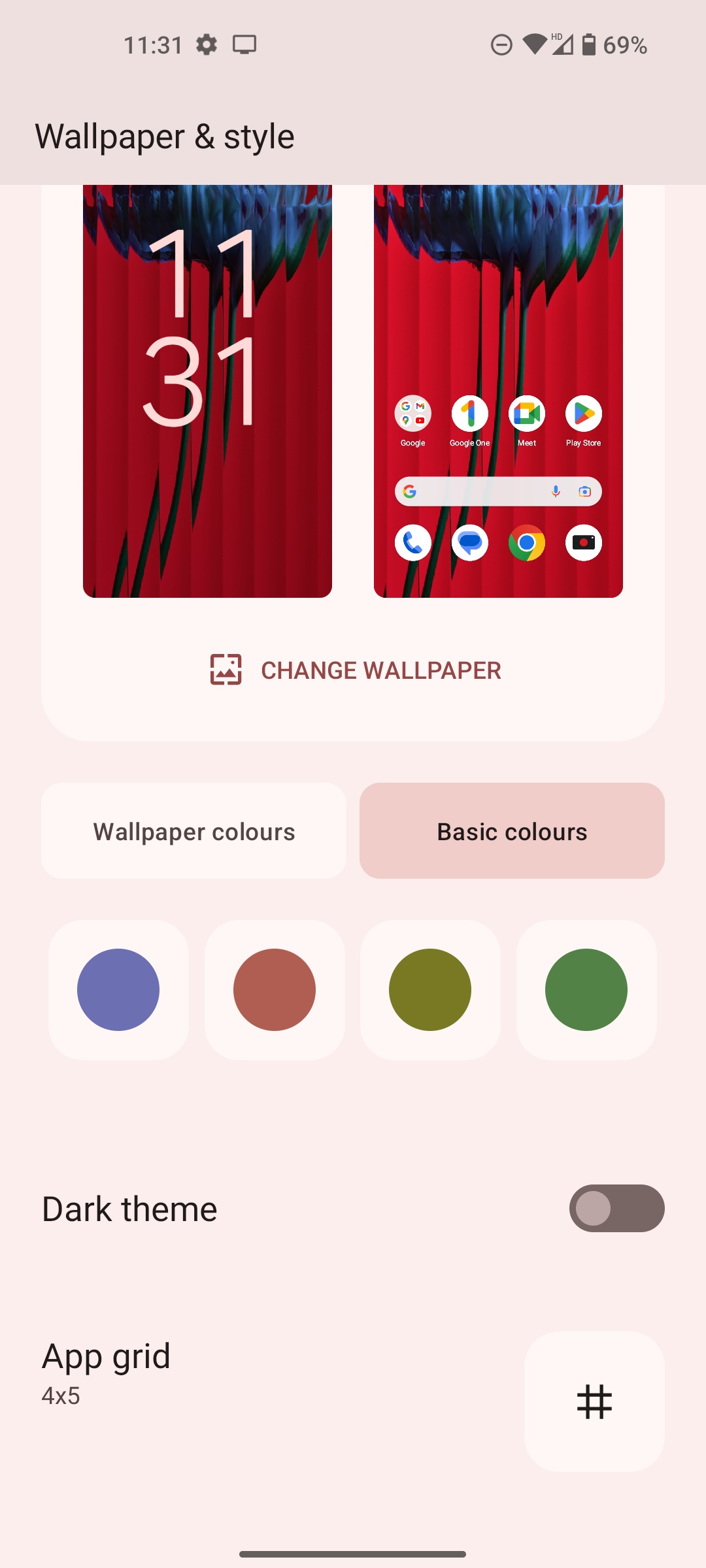Open the lock screen wallpaper preview
The height and width of the screenshot is (1568, 706).
207,392
